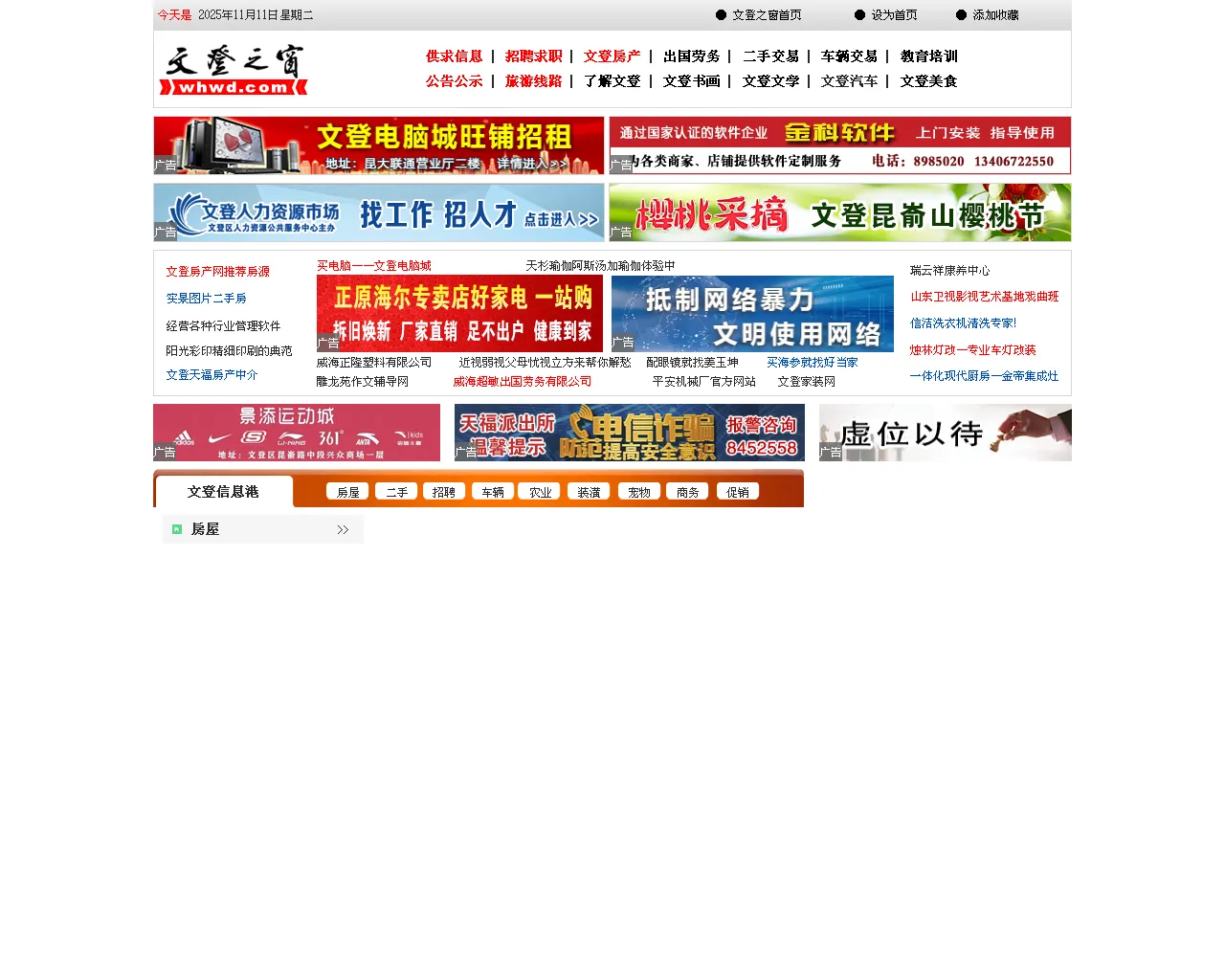Select 添加收藏 to bookmark the site
Screen dimensions: 1225x980
994,15
